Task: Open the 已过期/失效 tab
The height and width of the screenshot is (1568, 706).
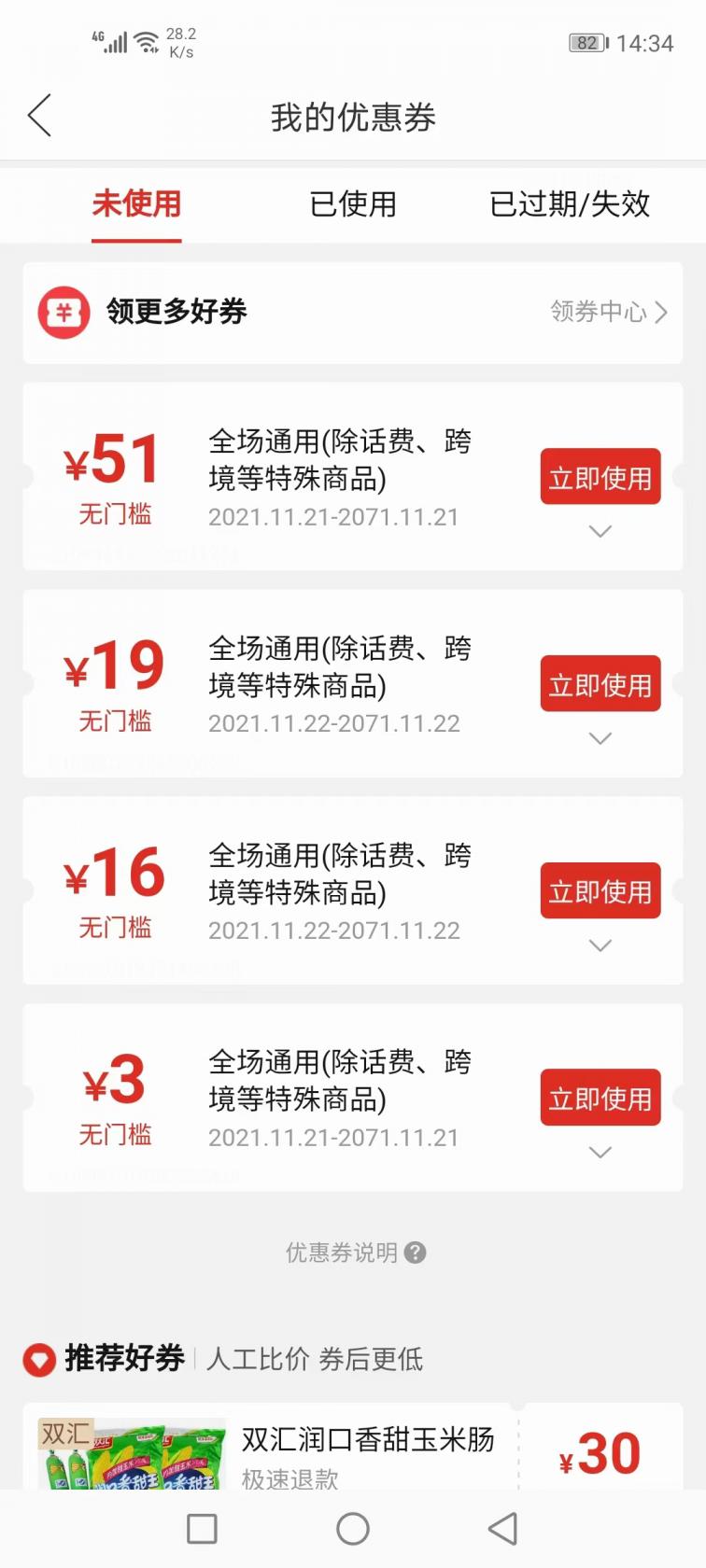Action: [570, 204]
